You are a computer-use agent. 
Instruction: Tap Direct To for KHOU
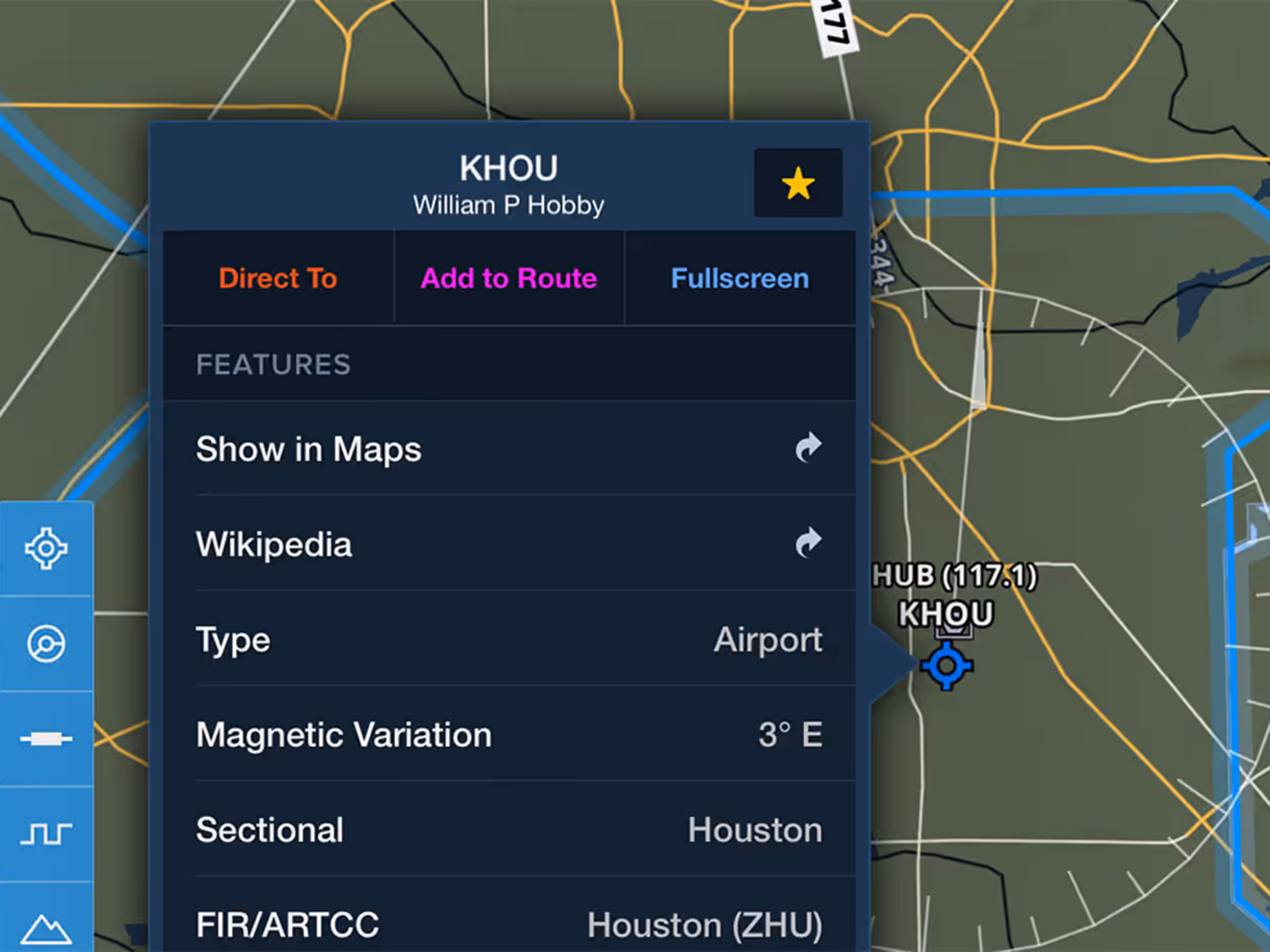click(x=278, y=278)
